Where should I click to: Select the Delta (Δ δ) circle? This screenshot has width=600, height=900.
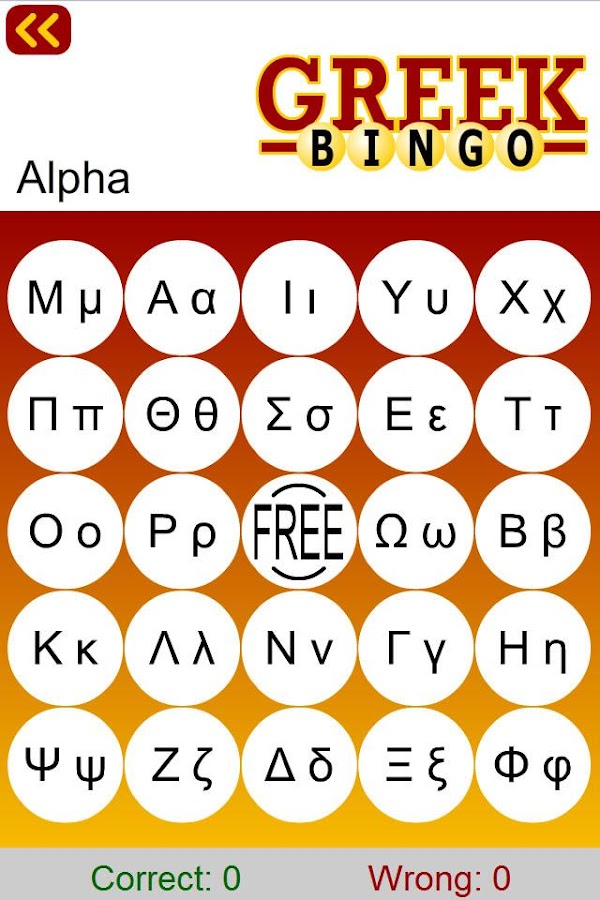[x=299, y=766]
